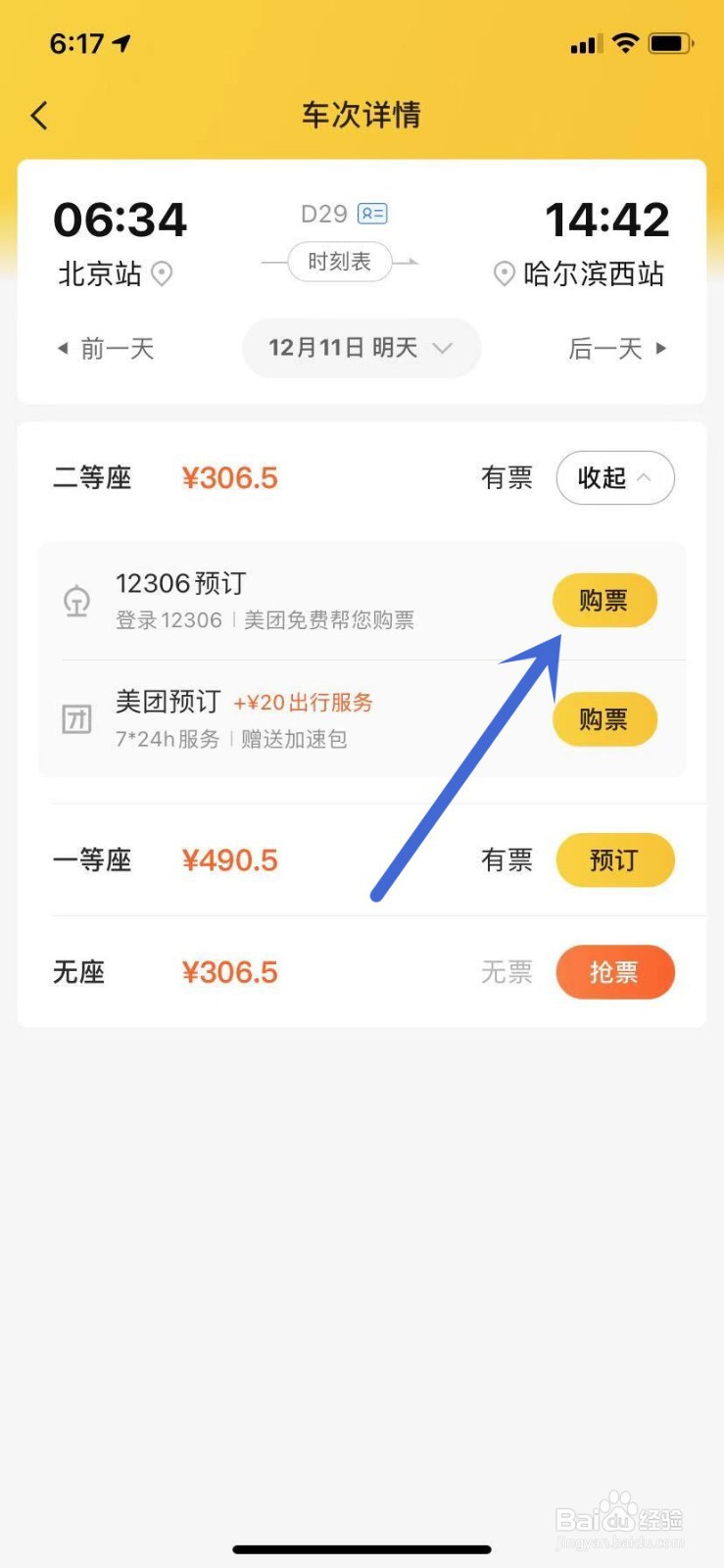View 哈尔滨西站 location on map
This screenshot has height=1568, width=724.
pos(504,273)
